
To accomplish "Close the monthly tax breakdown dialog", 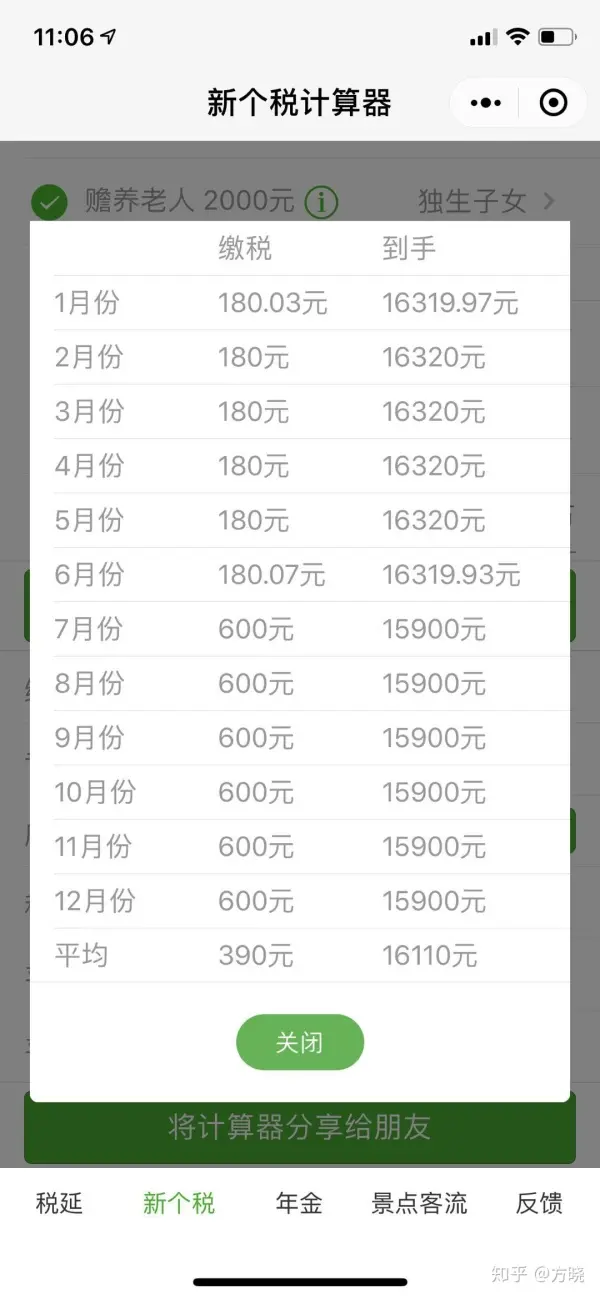I will (299, 1043).
